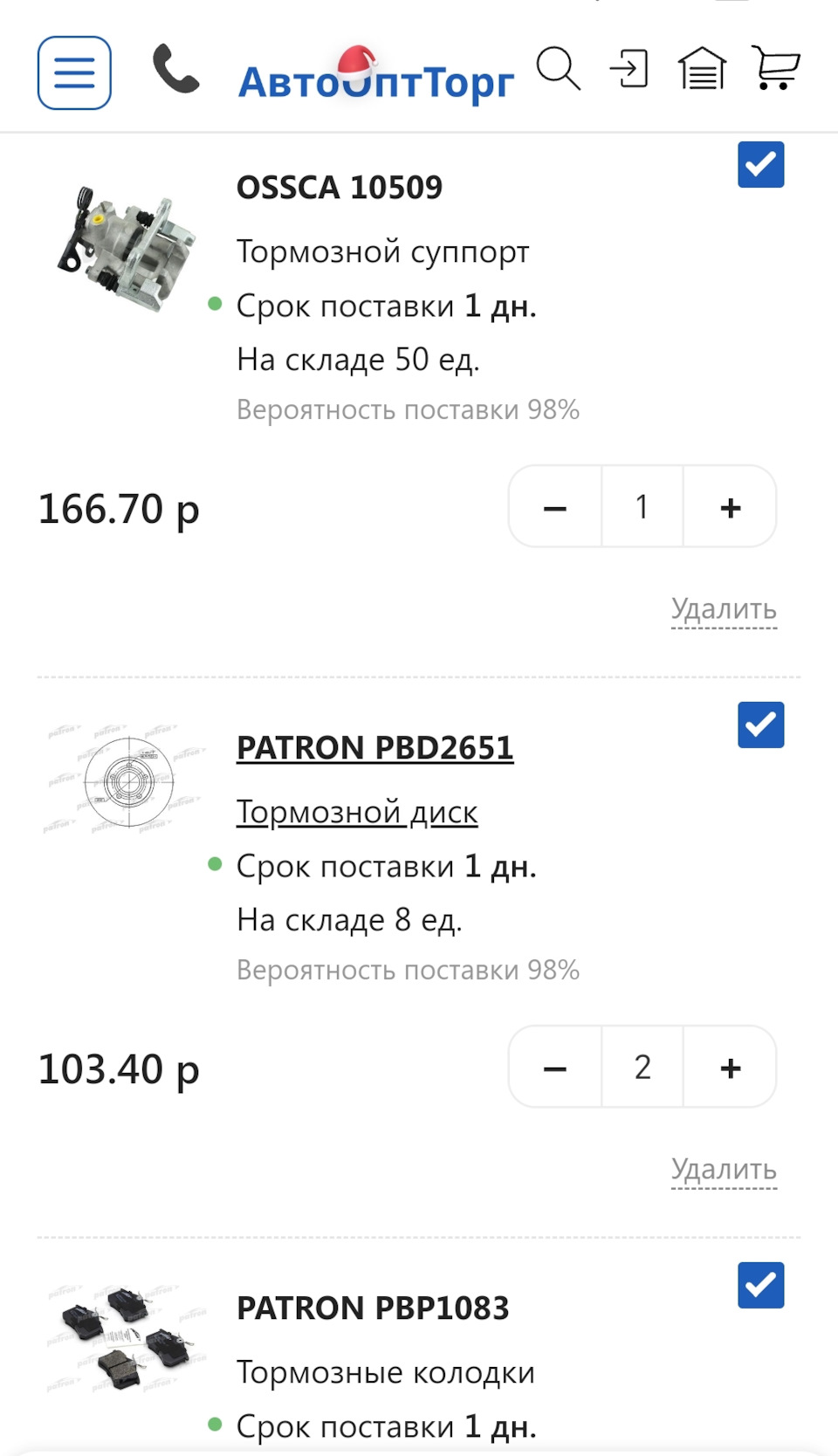838x1456 pixels.
Task: Increase PATRON PBD2651 quantity
Action: (730, 1068)
